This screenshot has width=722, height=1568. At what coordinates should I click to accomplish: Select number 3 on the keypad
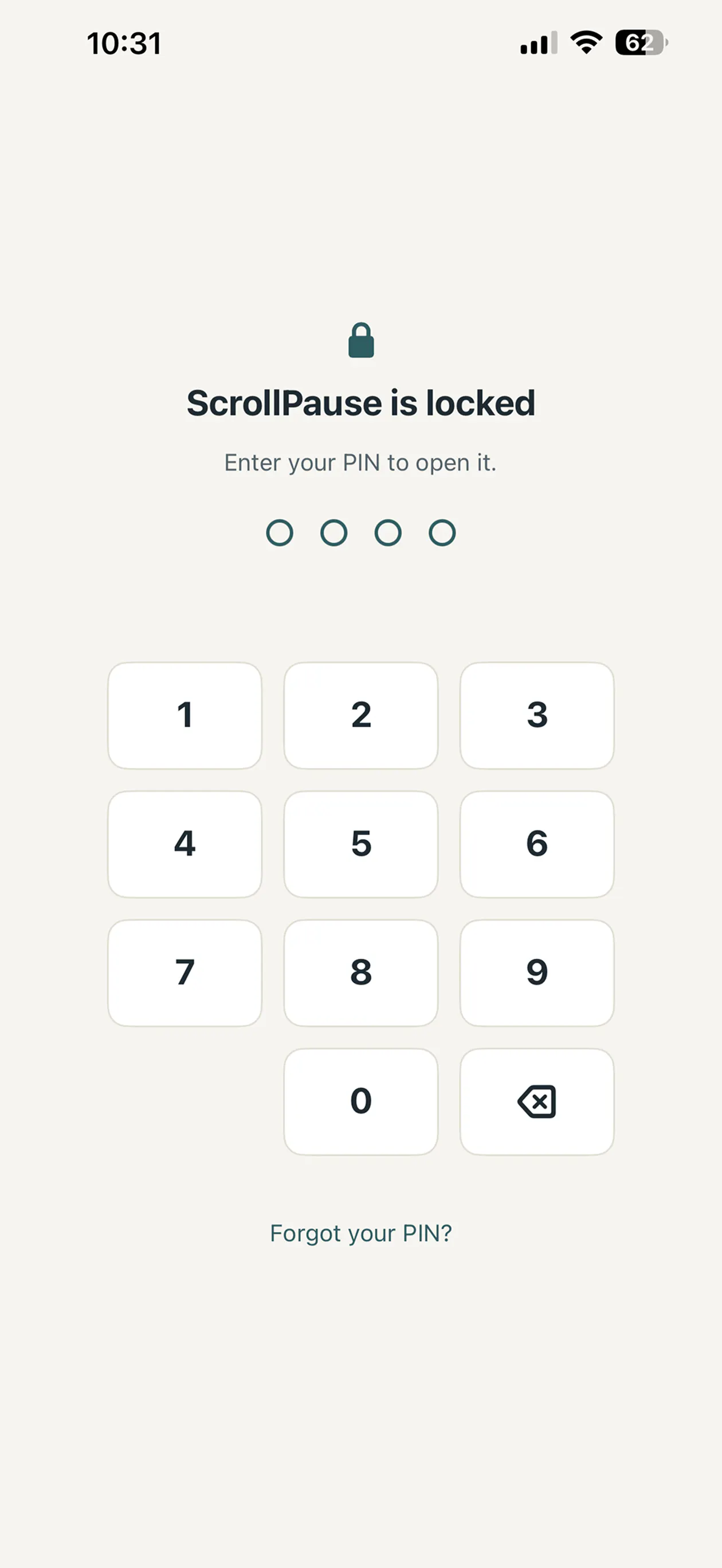pos(537,715)
